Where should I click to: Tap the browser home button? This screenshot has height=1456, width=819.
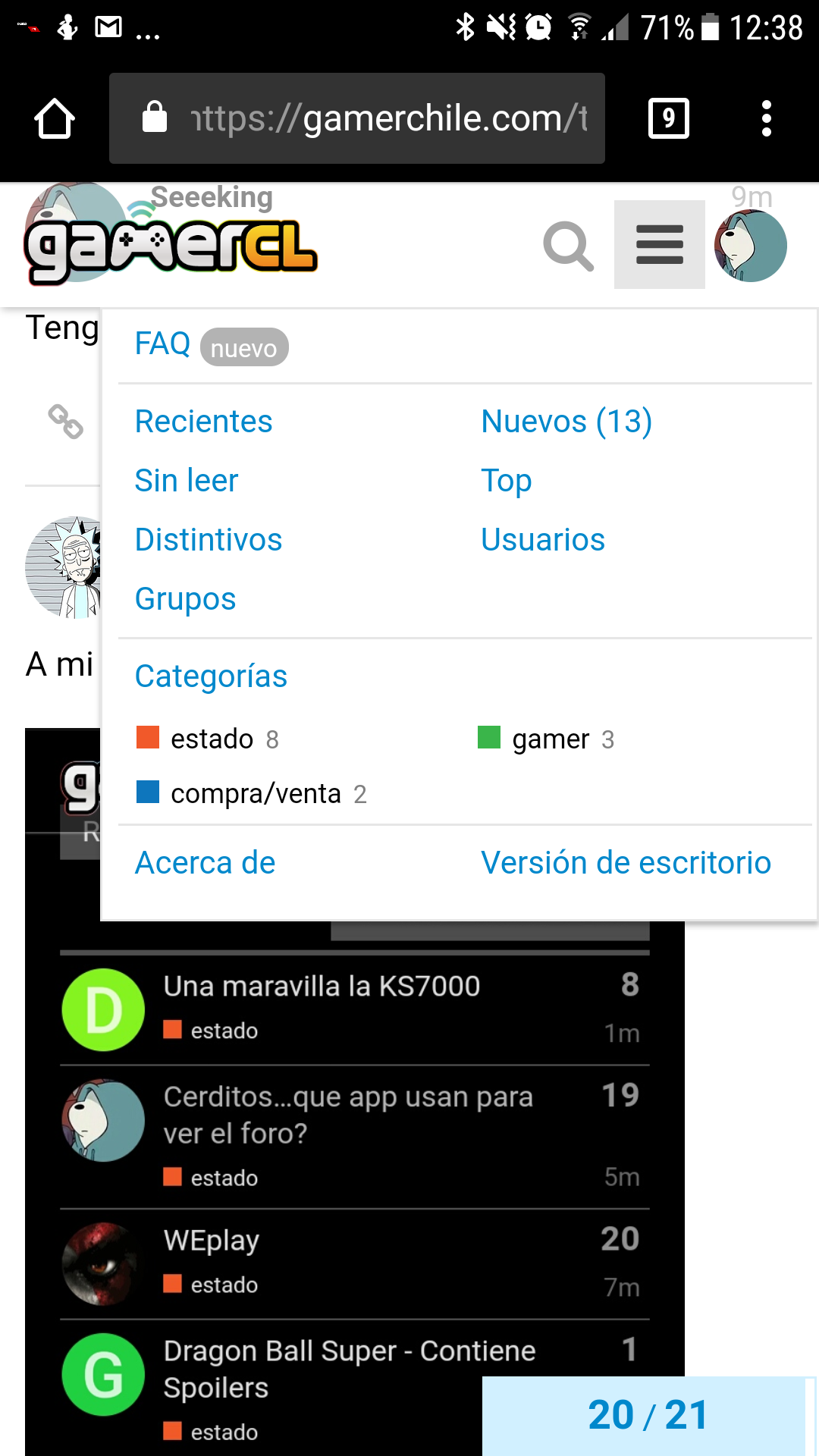pos(55,118)
